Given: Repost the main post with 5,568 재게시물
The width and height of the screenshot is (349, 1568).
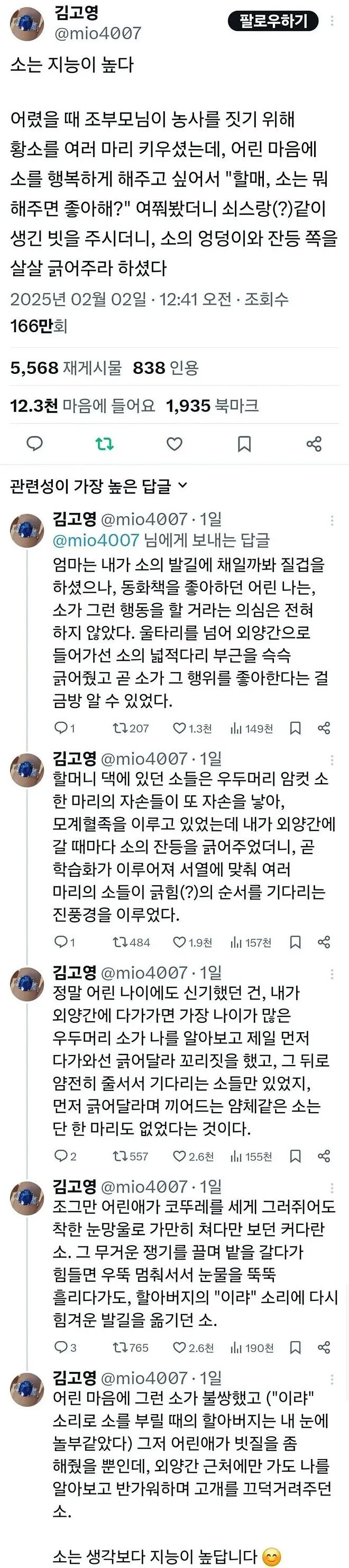Looking at the screenshot, I should pyautogui.click(x=105, y=443).
